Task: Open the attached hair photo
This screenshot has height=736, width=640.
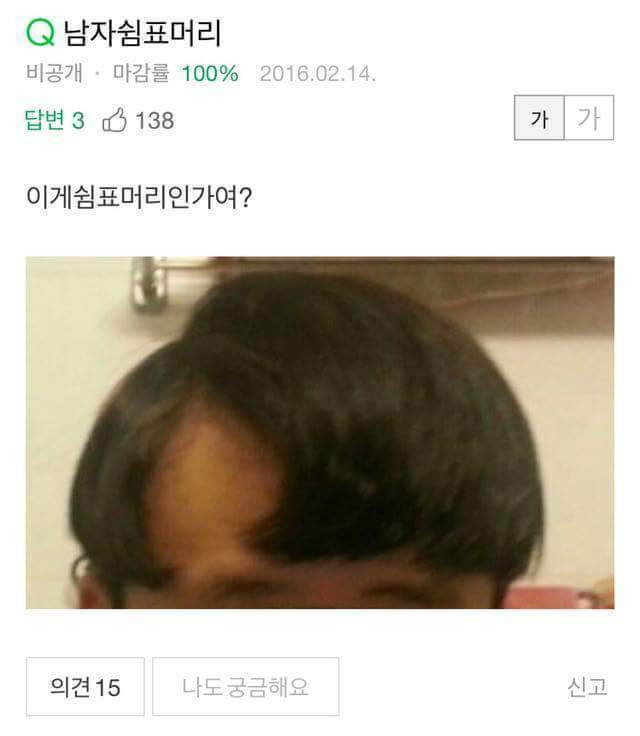Action: point(320,432)
